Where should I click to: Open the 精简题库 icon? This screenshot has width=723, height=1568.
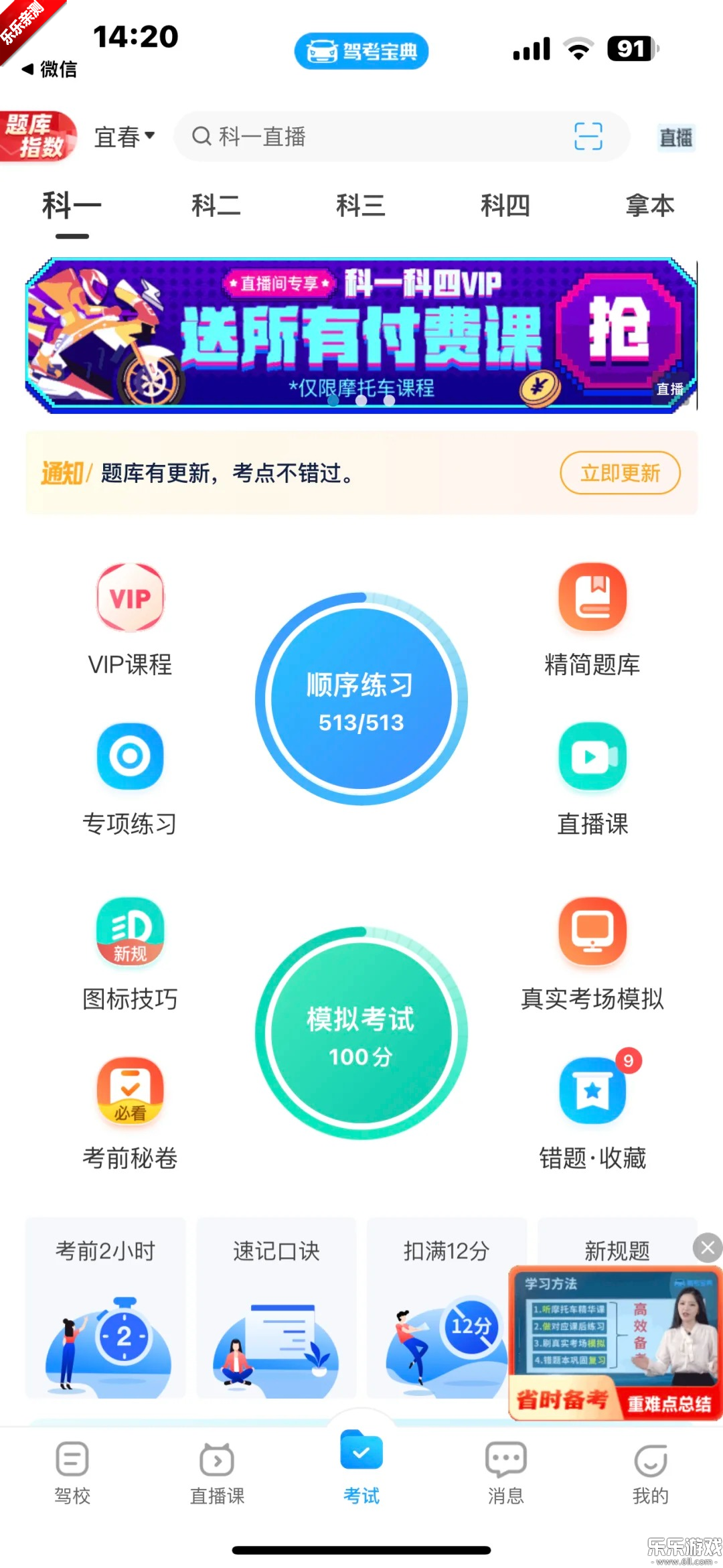click(x=592, y=598)
